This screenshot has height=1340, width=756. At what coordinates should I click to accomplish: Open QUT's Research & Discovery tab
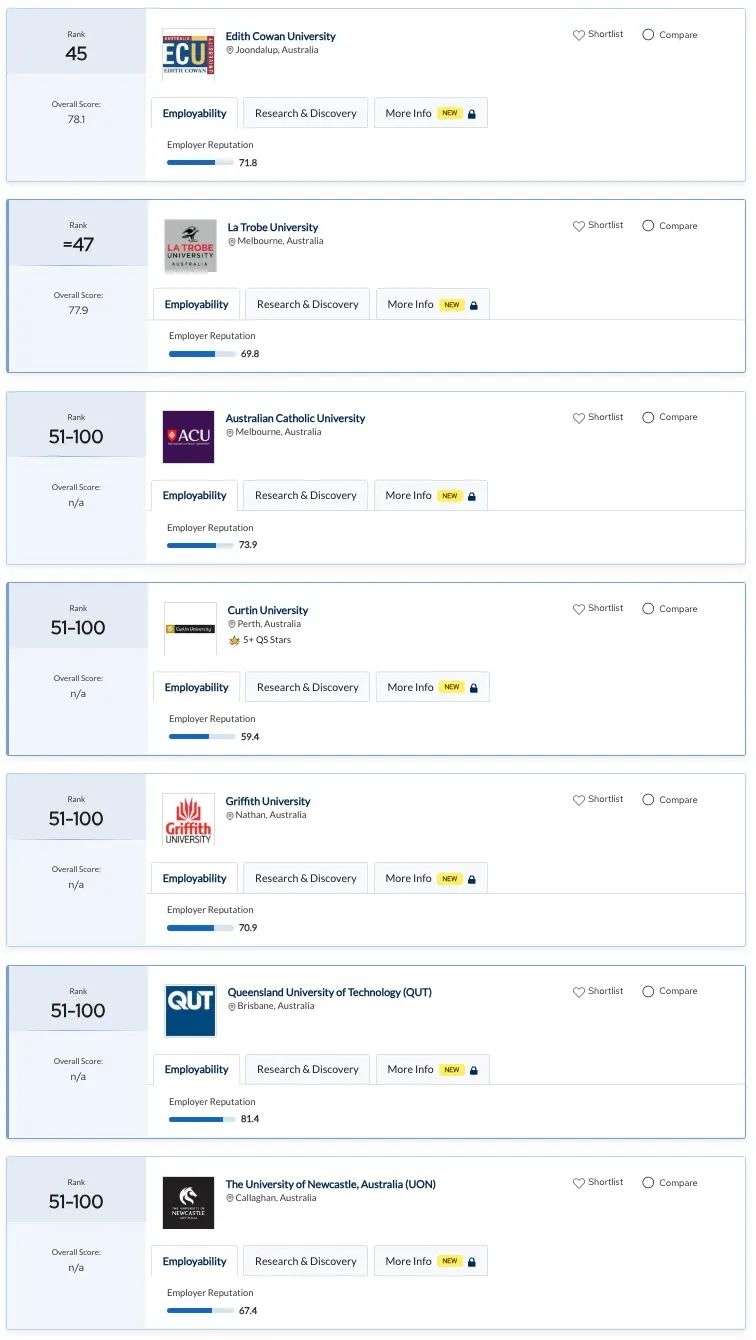click(x=307, y=1069)
